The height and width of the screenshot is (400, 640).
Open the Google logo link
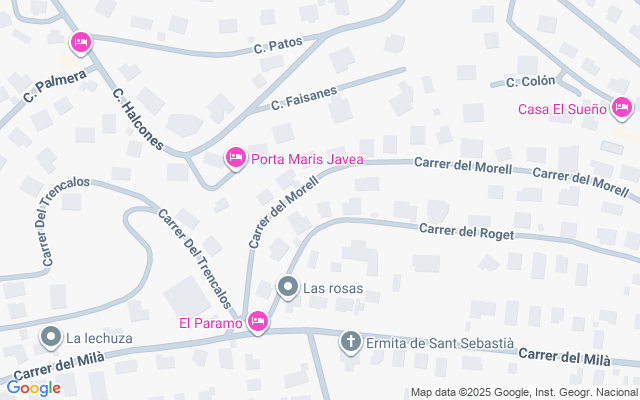[33, 388]
